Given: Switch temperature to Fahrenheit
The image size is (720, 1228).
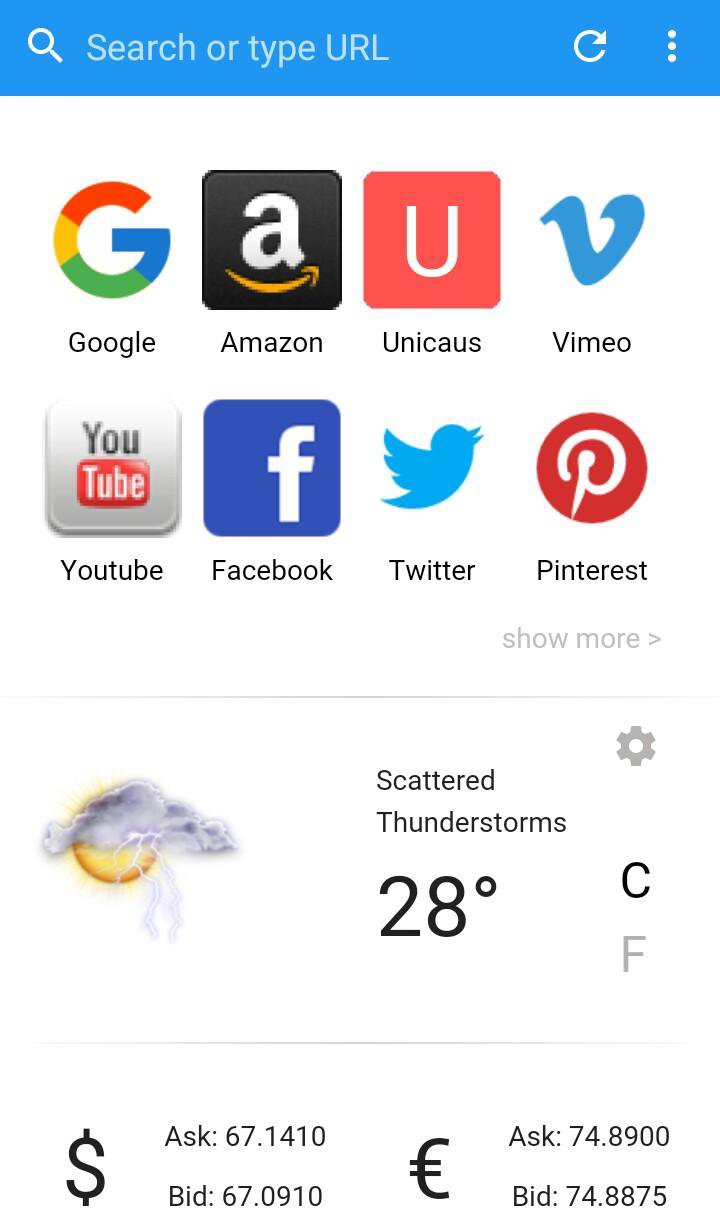Looking at the screenshot, I should pos(632,955).
